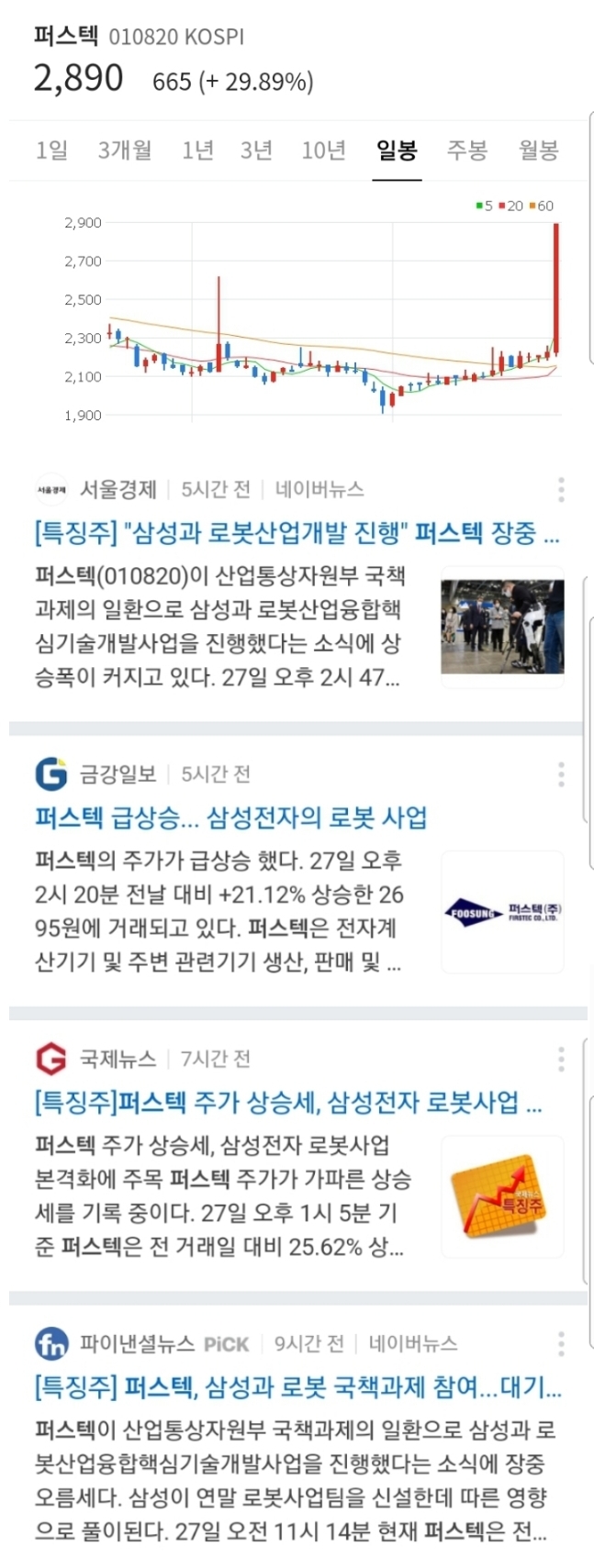Show options for the 국제뉴스 article
The height and width of the screenshot is (1568, 594).
click(x=561, y=1060)
